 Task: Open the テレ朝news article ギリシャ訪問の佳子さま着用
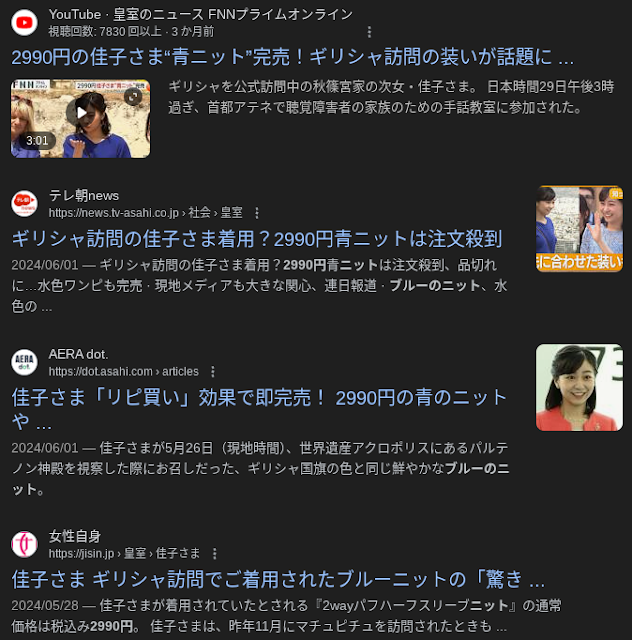(x=256, y=239)
